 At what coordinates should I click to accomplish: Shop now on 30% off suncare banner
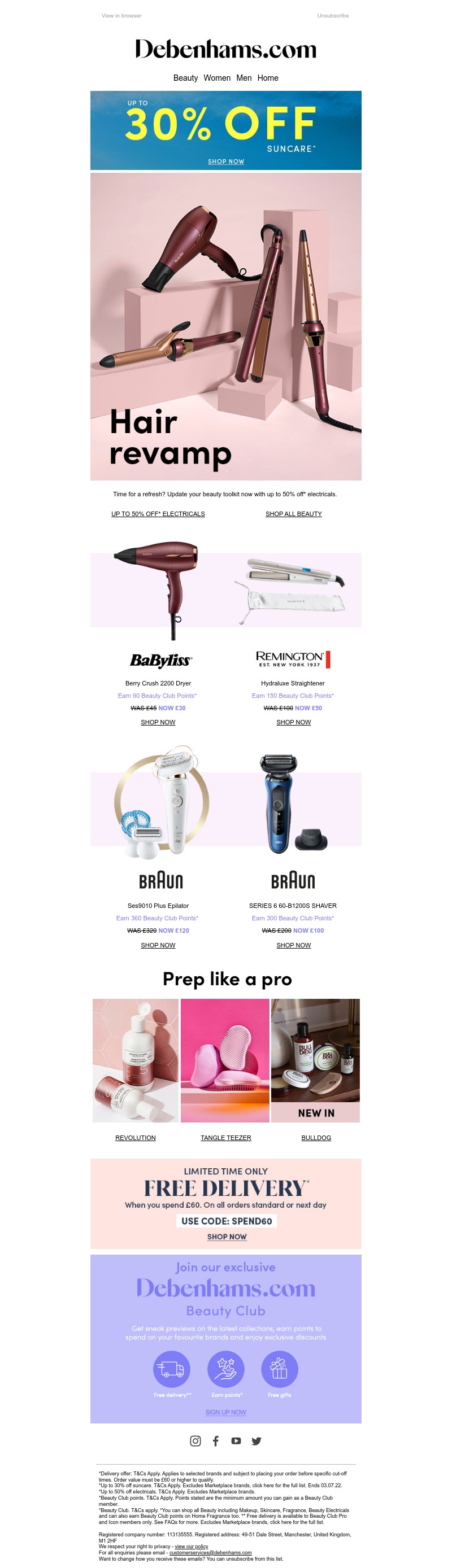[x=226, y=161]
